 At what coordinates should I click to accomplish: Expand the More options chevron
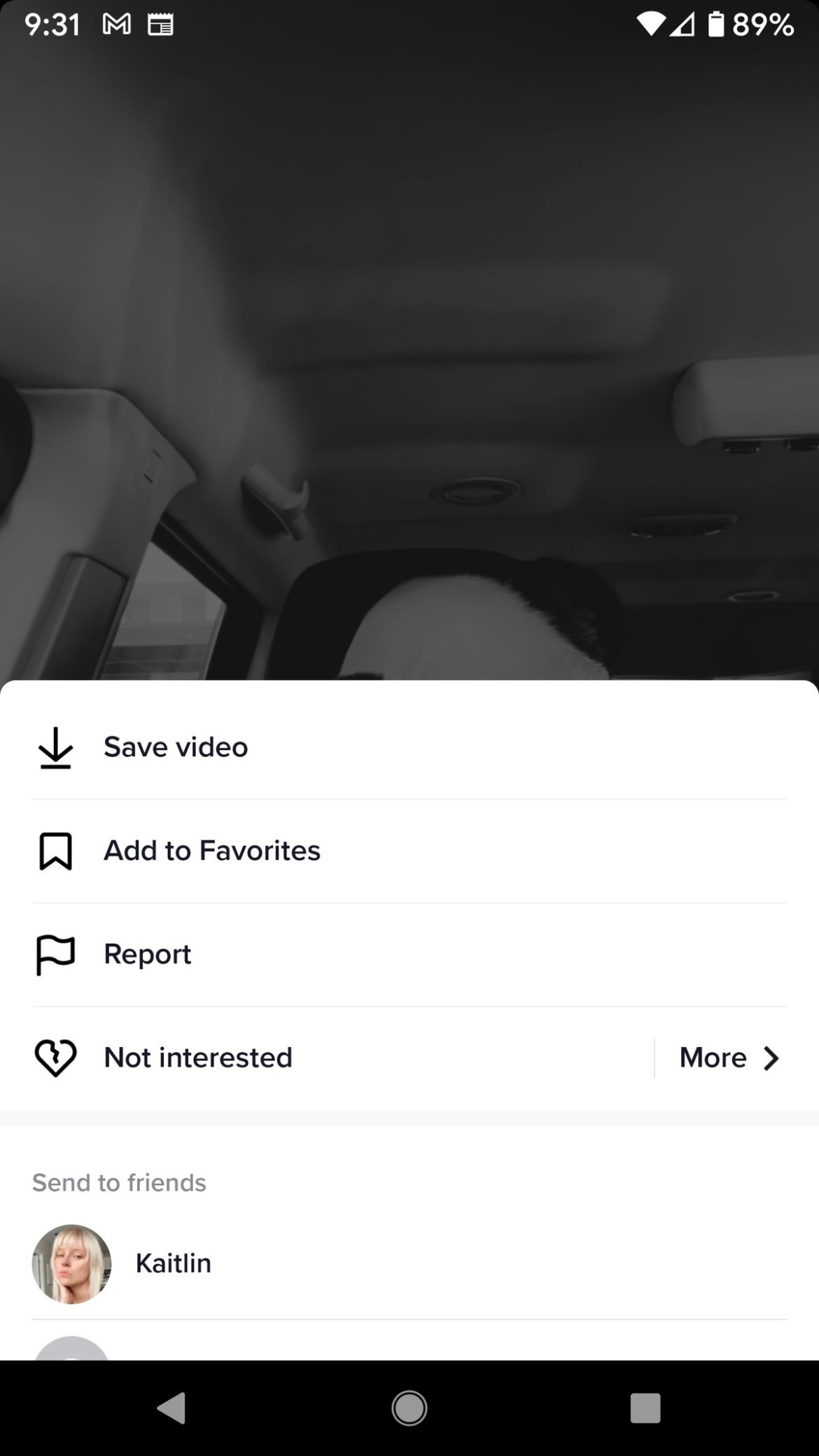click(x=770, y=1058)
